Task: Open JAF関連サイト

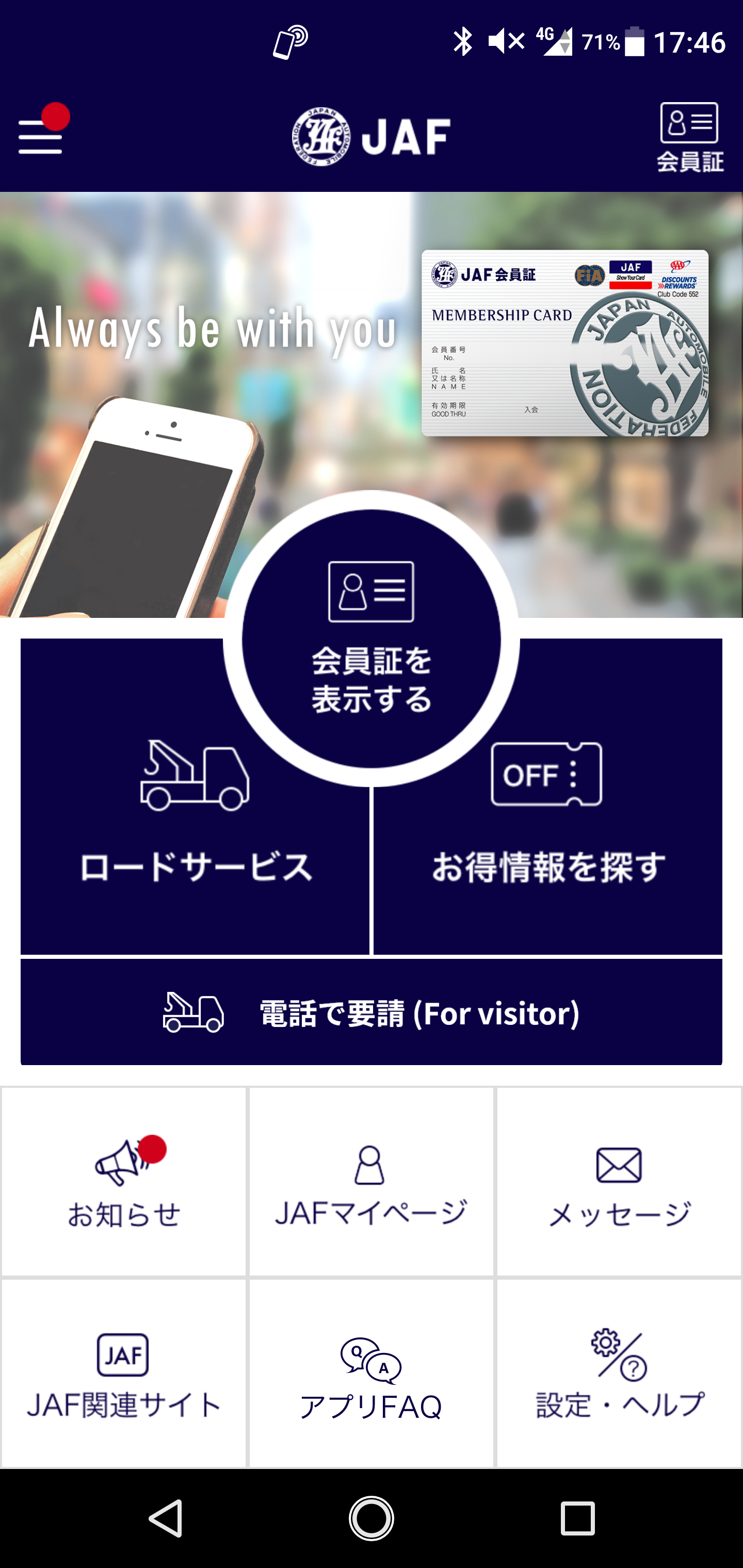Action: (x=124, y=1373)
